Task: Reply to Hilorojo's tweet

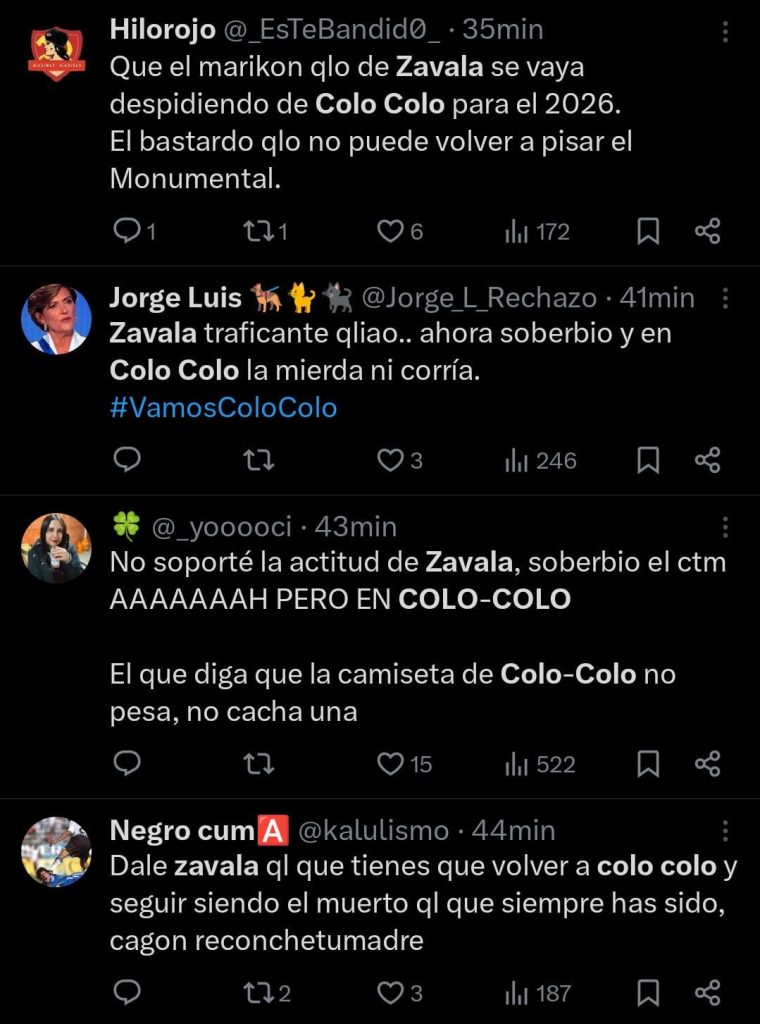Action: [x=127, y=232]
